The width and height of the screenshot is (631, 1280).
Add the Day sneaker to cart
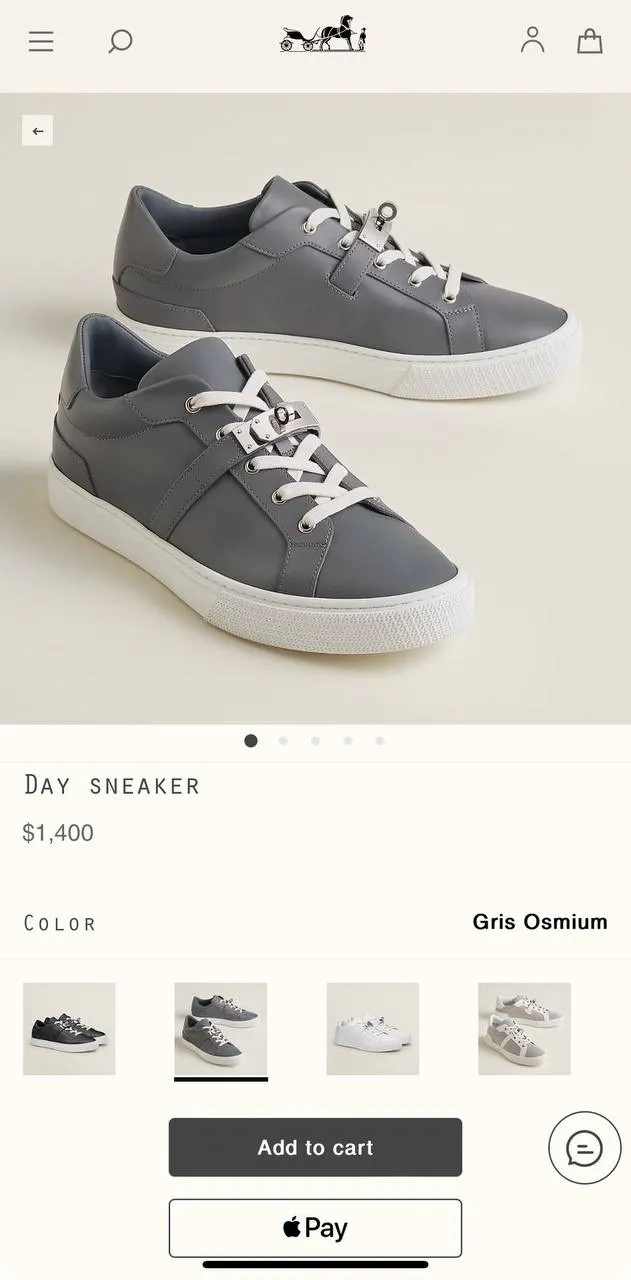[315, 1147]
